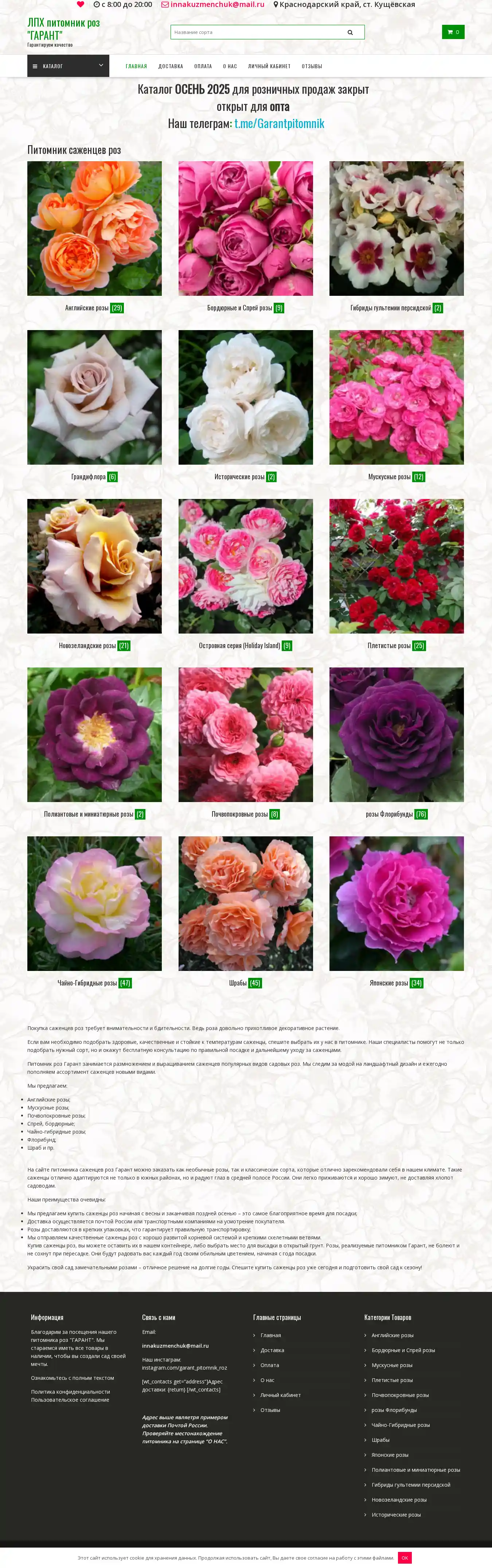Go to Оплата in the top menu

pyautogui.click(x=203, y=66)
